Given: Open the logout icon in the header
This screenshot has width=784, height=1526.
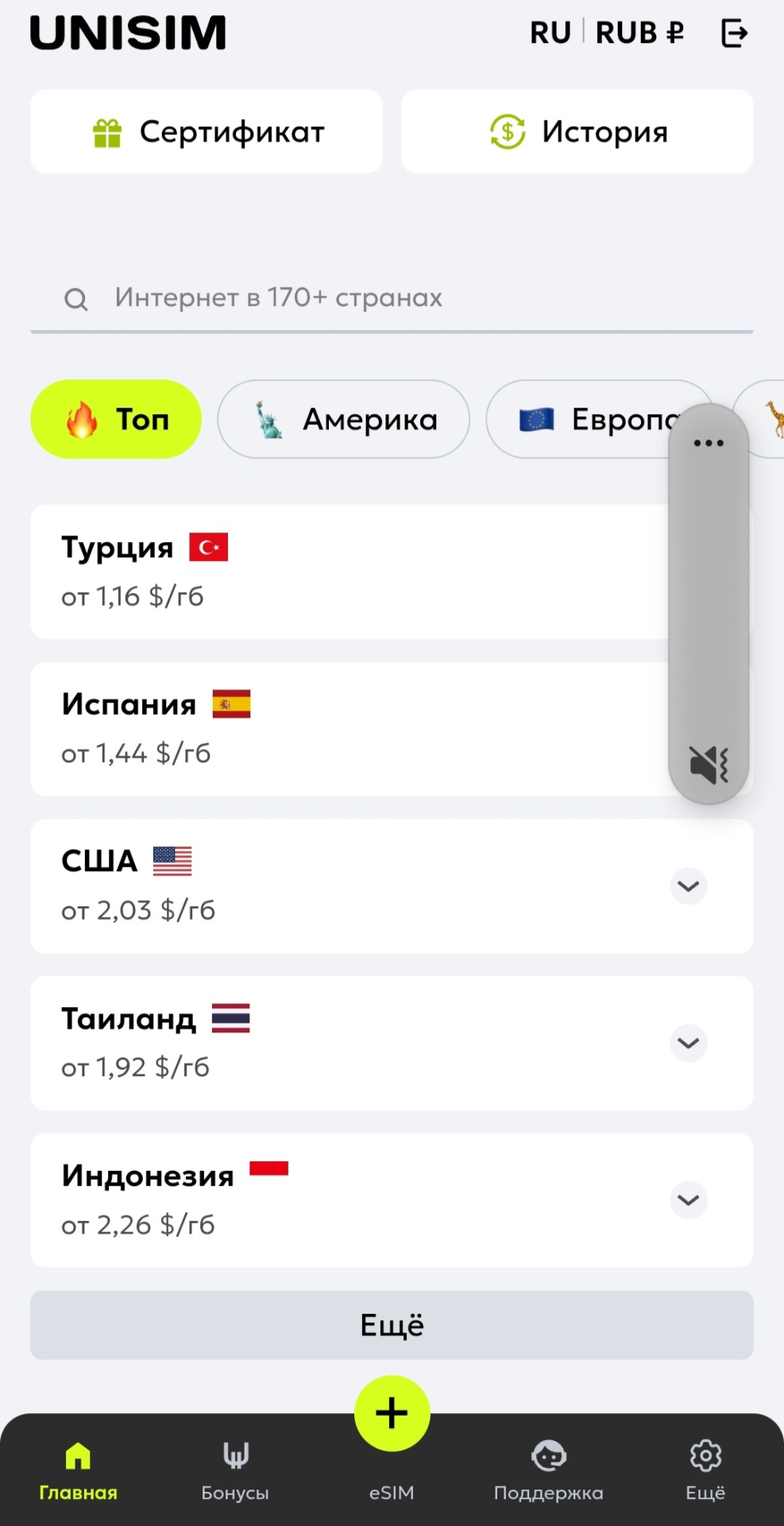Looking at the screenshot, I should pyautogui.click(x=734, y=33).
